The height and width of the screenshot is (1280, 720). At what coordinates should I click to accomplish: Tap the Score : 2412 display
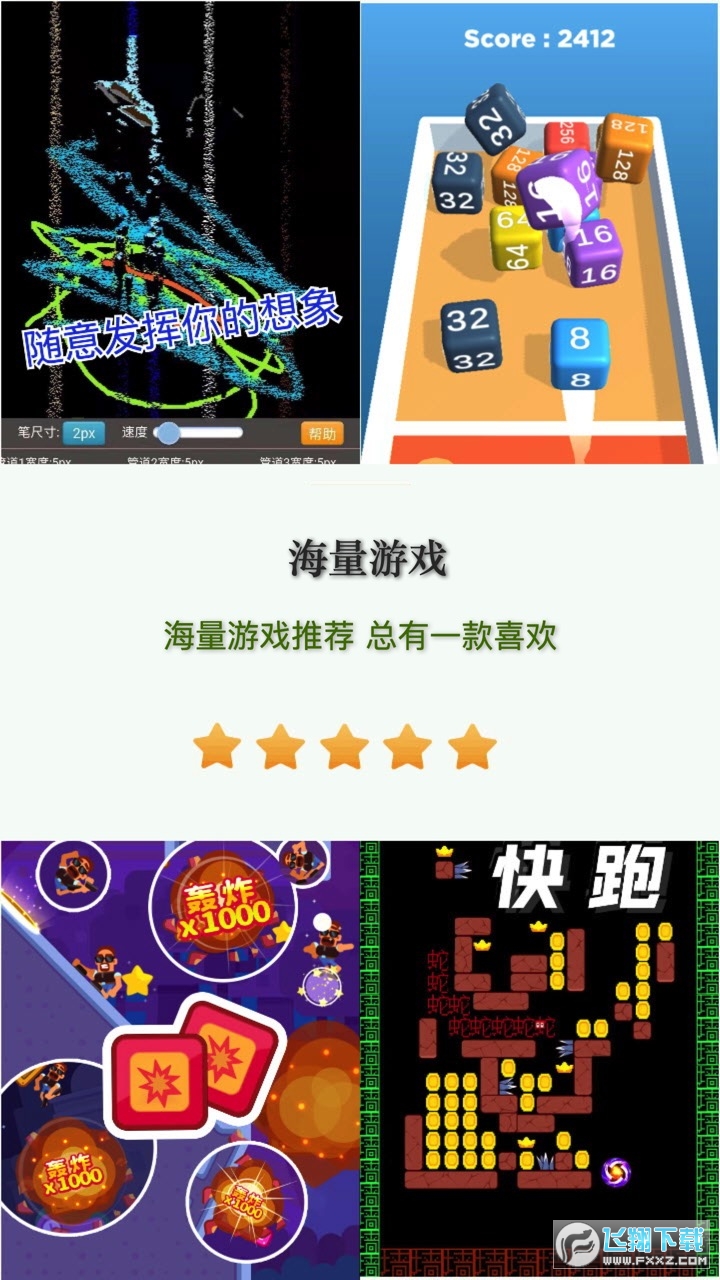[x=540, y=38]
